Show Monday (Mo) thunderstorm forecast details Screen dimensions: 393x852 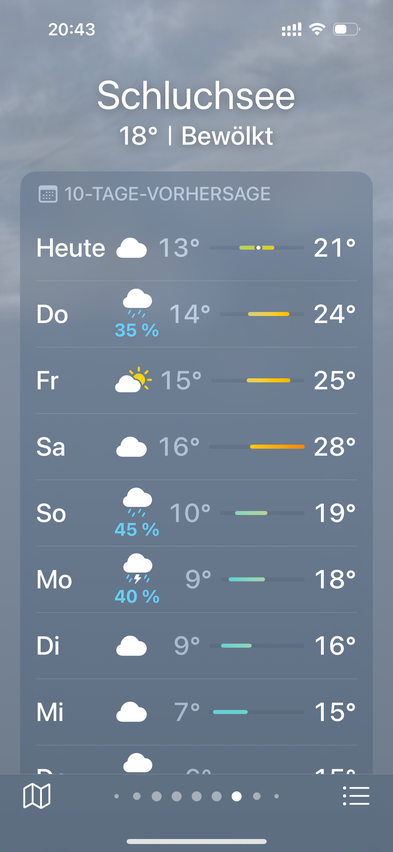[x=196, y=579]
